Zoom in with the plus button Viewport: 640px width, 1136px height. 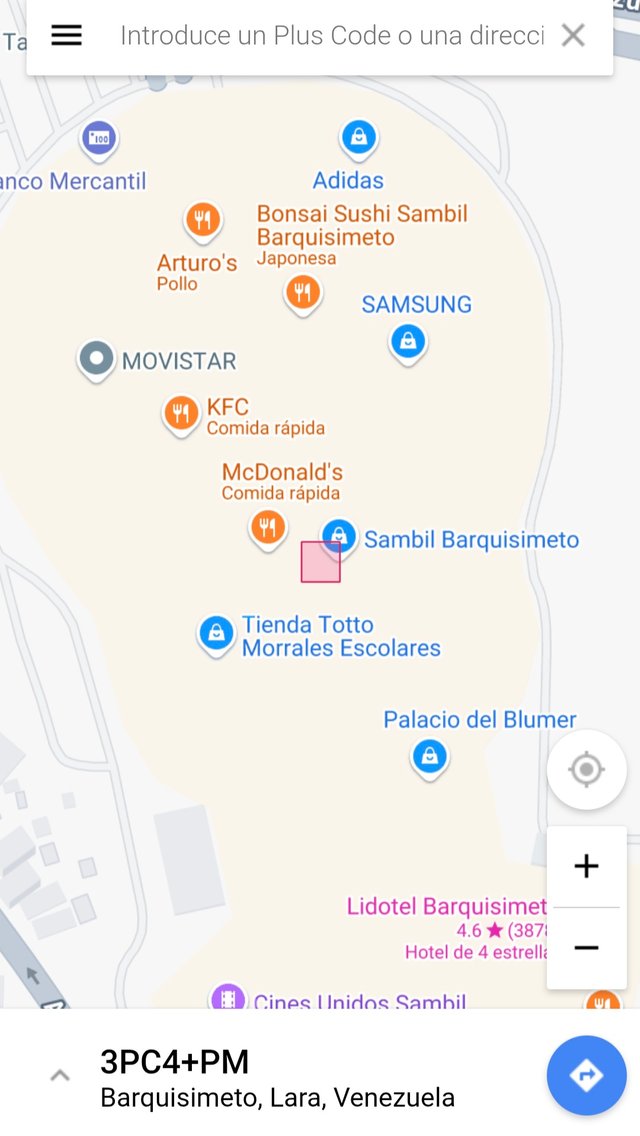coord(586,866)
